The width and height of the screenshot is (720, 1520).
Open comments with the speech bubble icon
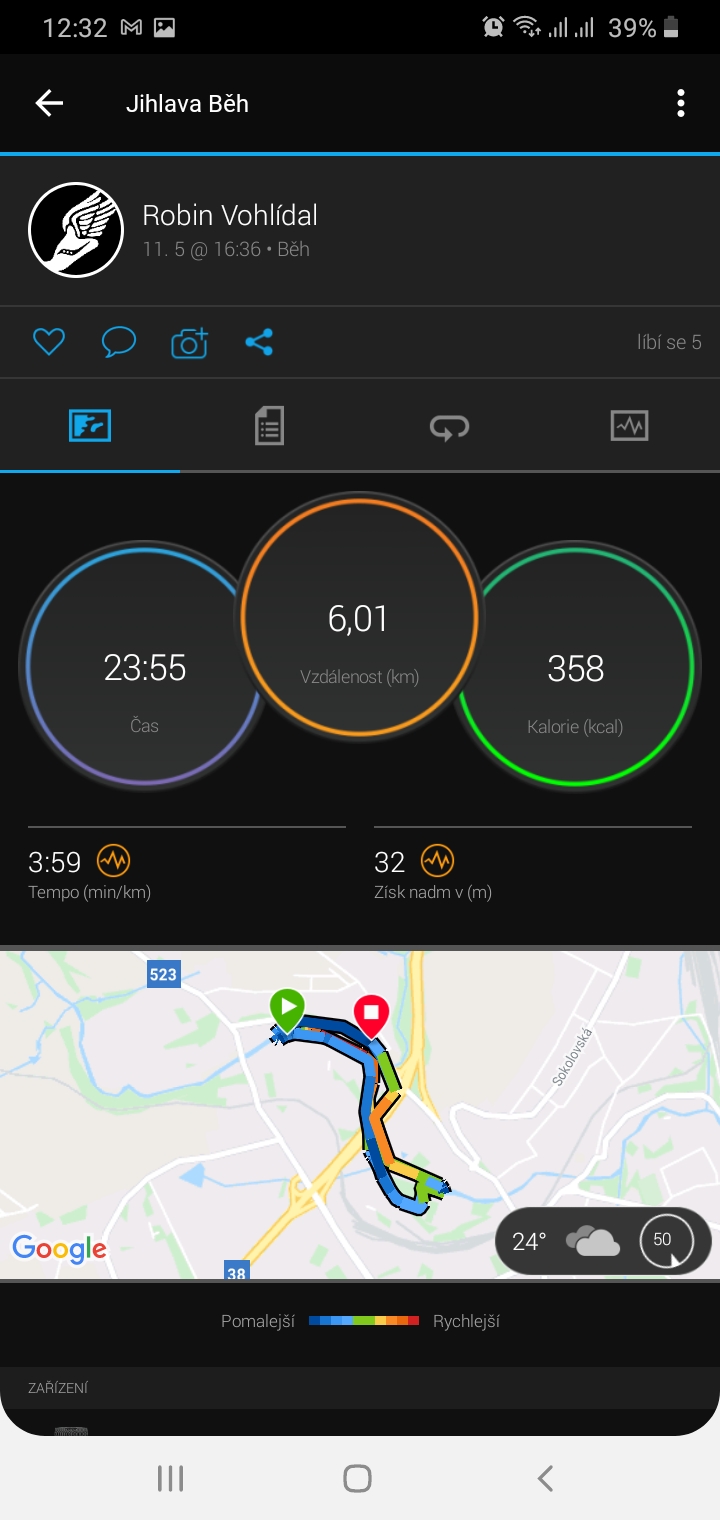pos(119,343)
